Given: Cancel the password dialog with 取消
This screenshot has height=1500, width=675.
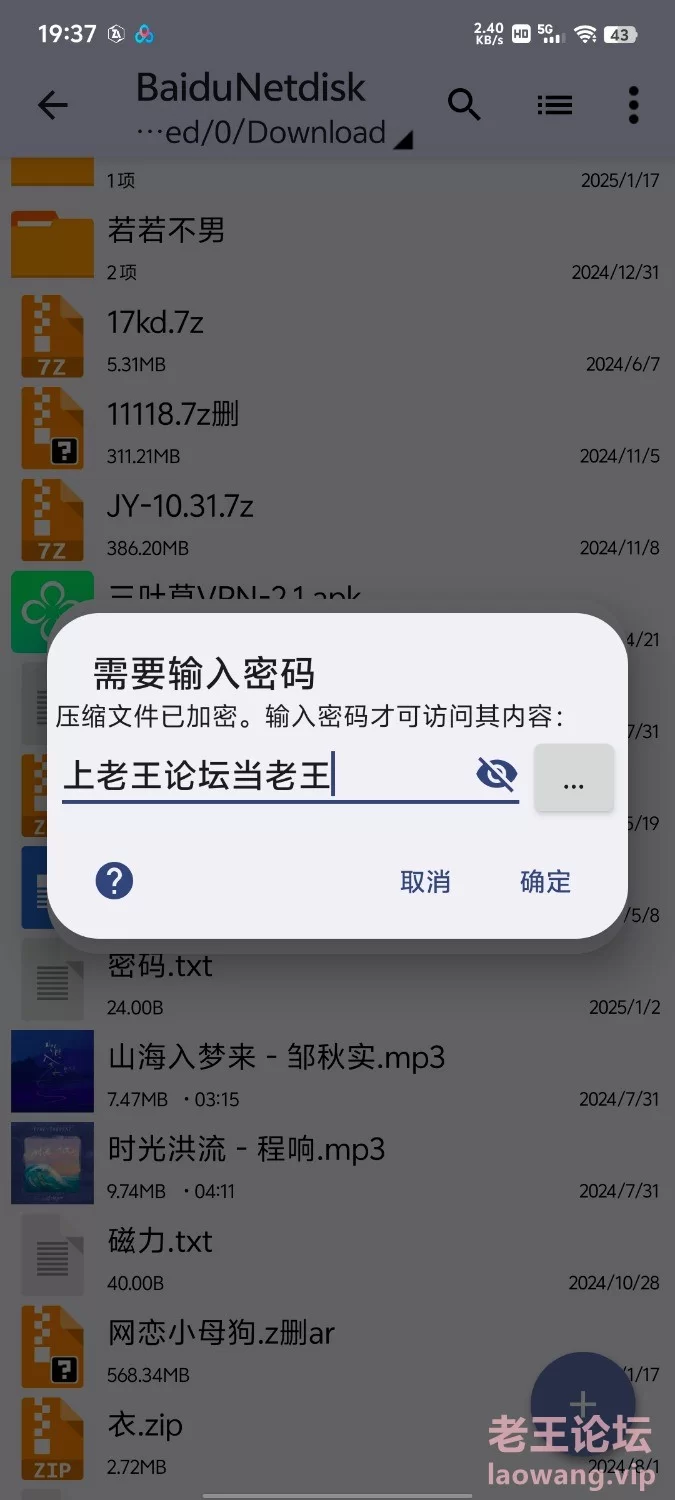Looking at the screenshot, I should pos(425,881).
